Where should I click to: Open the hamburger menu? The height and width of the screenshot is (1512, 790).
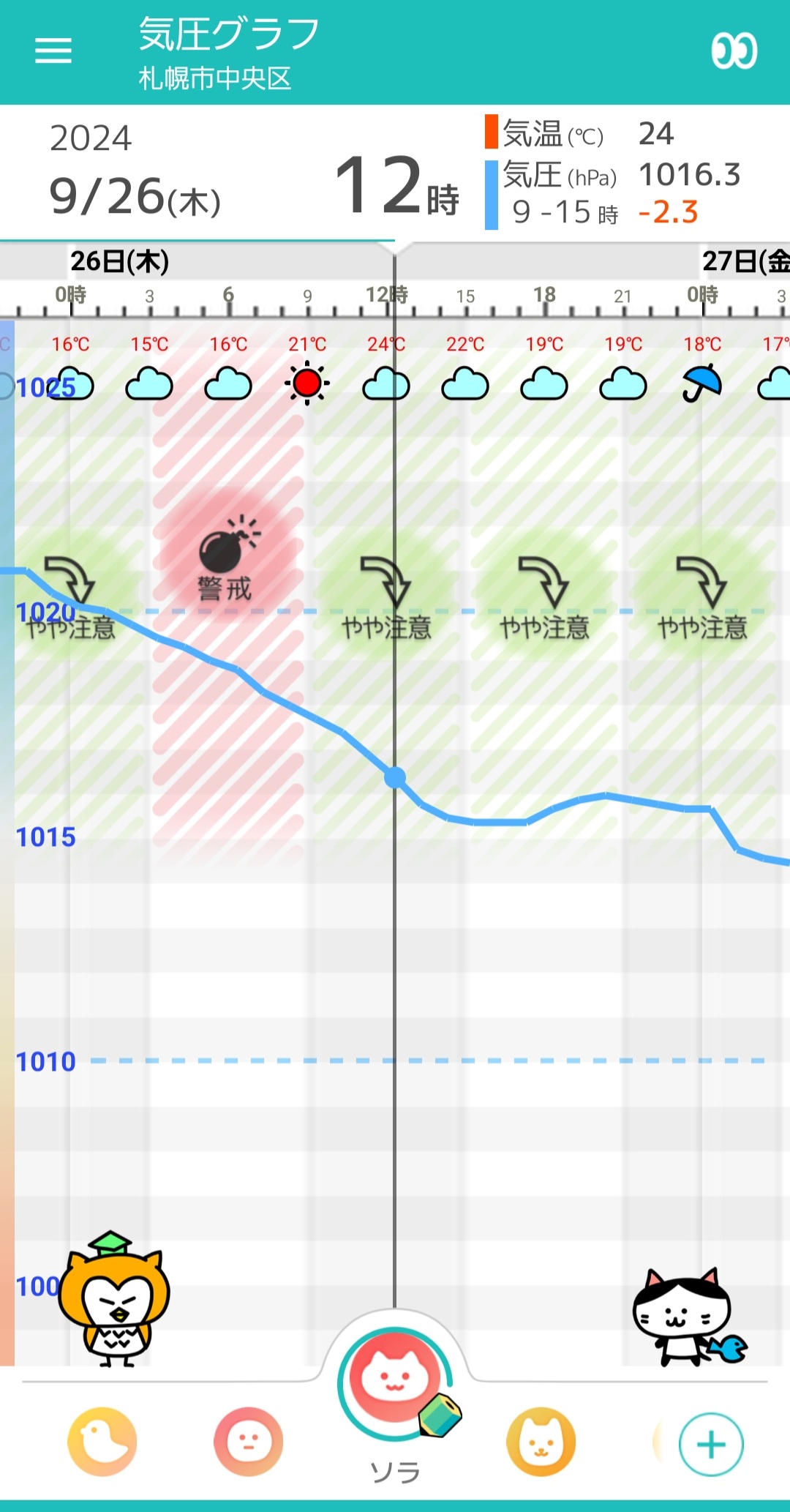click(x=53, y=50)
